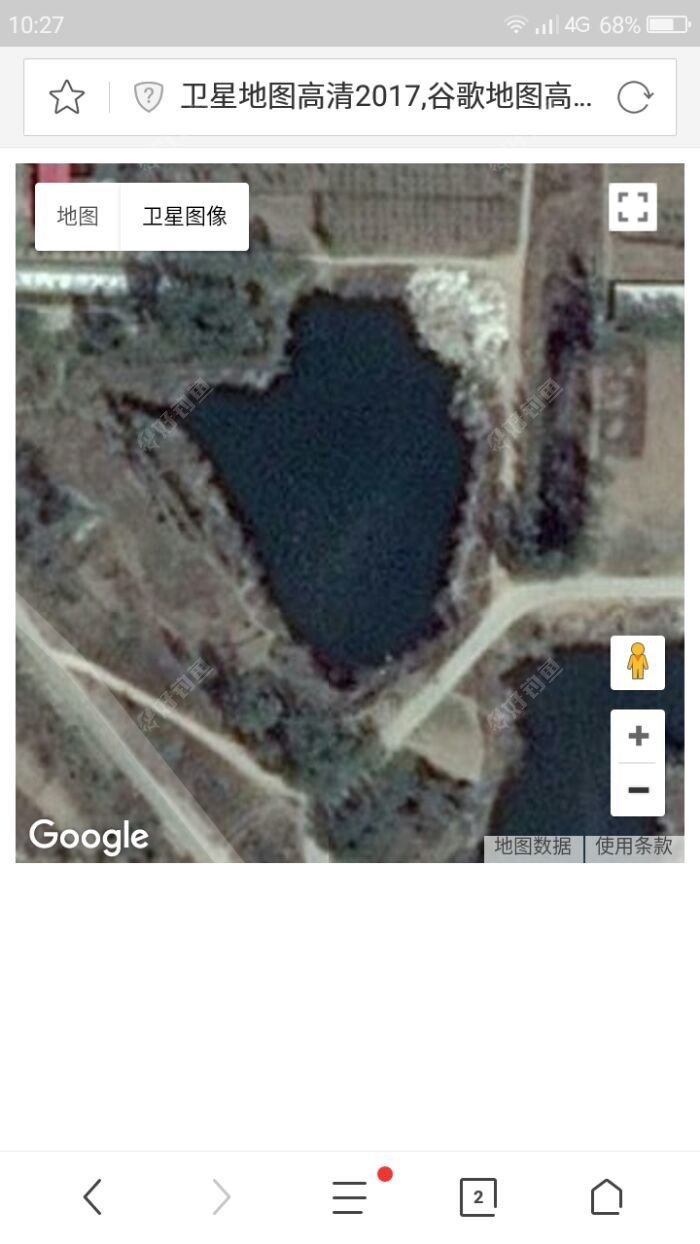Viewport: 700px width, 1244px height.
Task: Tap the address bar showing 卫星地图高清2017
Action: click(x=385, y=97)
